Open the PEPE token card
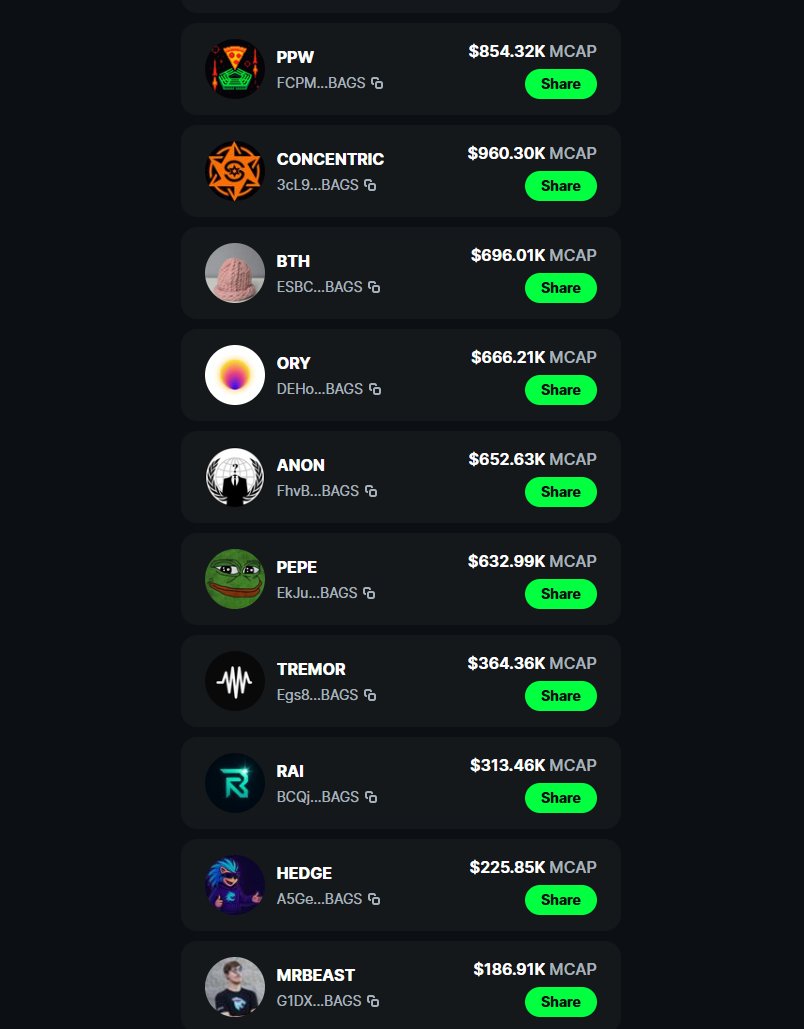The height and width of the screenshot is (1029, 804). (x=297, y=567)
